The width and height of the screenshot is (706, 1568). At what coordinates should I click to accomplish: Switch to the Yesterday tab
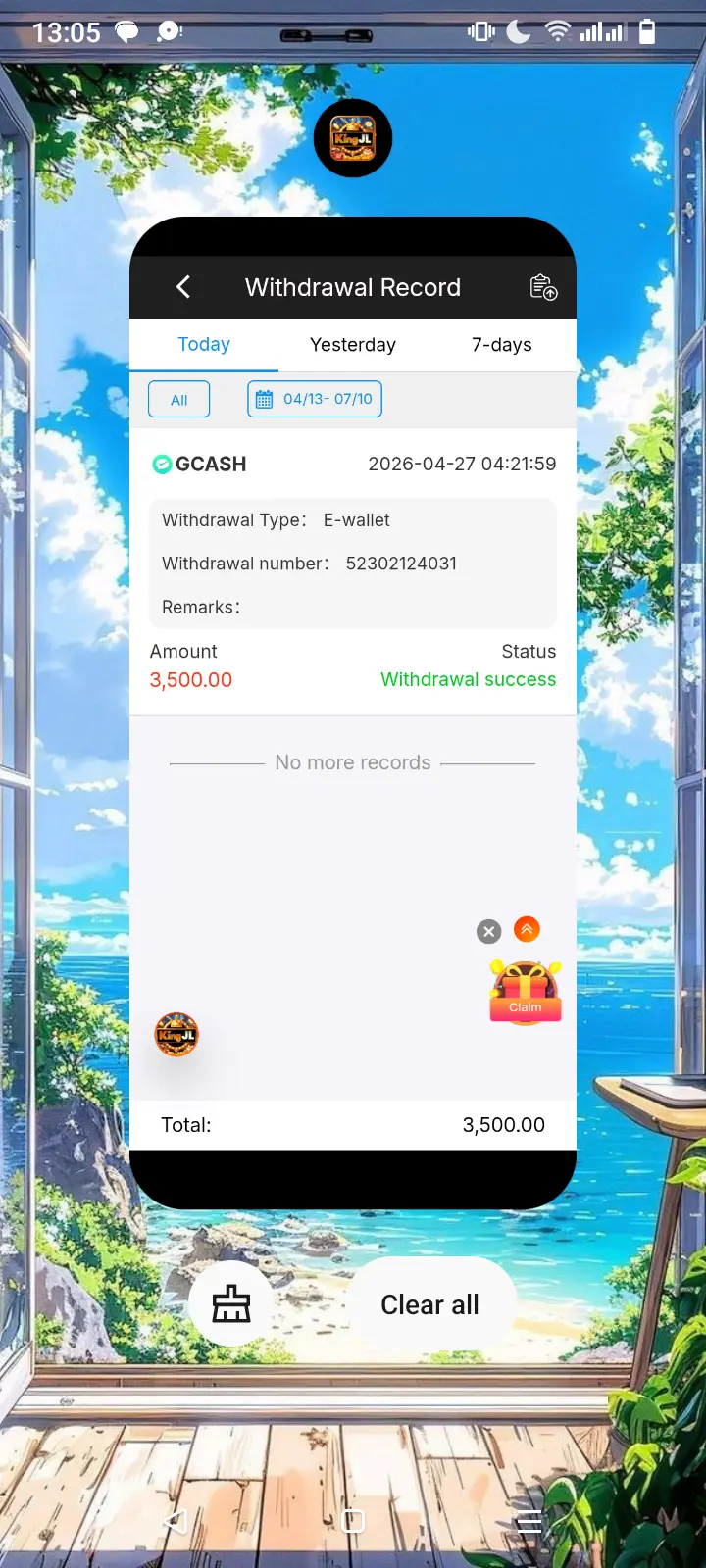click(353, 345)
